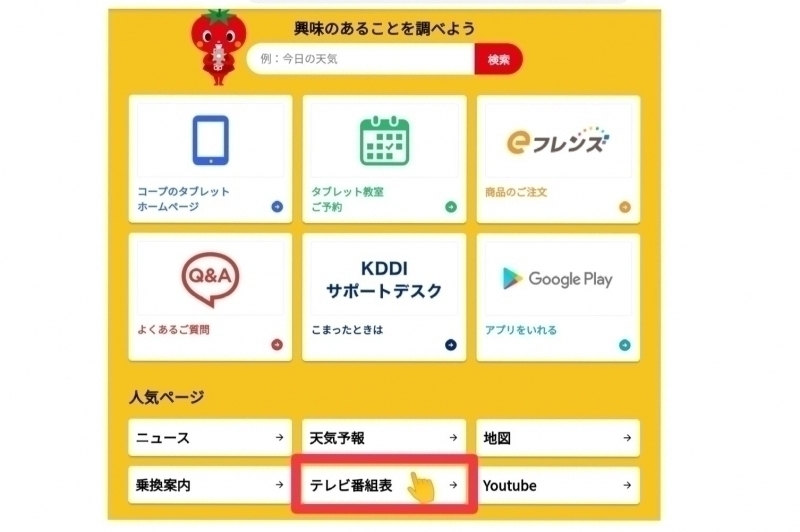Open テレビ番組表 TV schedule link
This screenshot has height=532, width=800.
pyautogui.click(x=384, y=485)
